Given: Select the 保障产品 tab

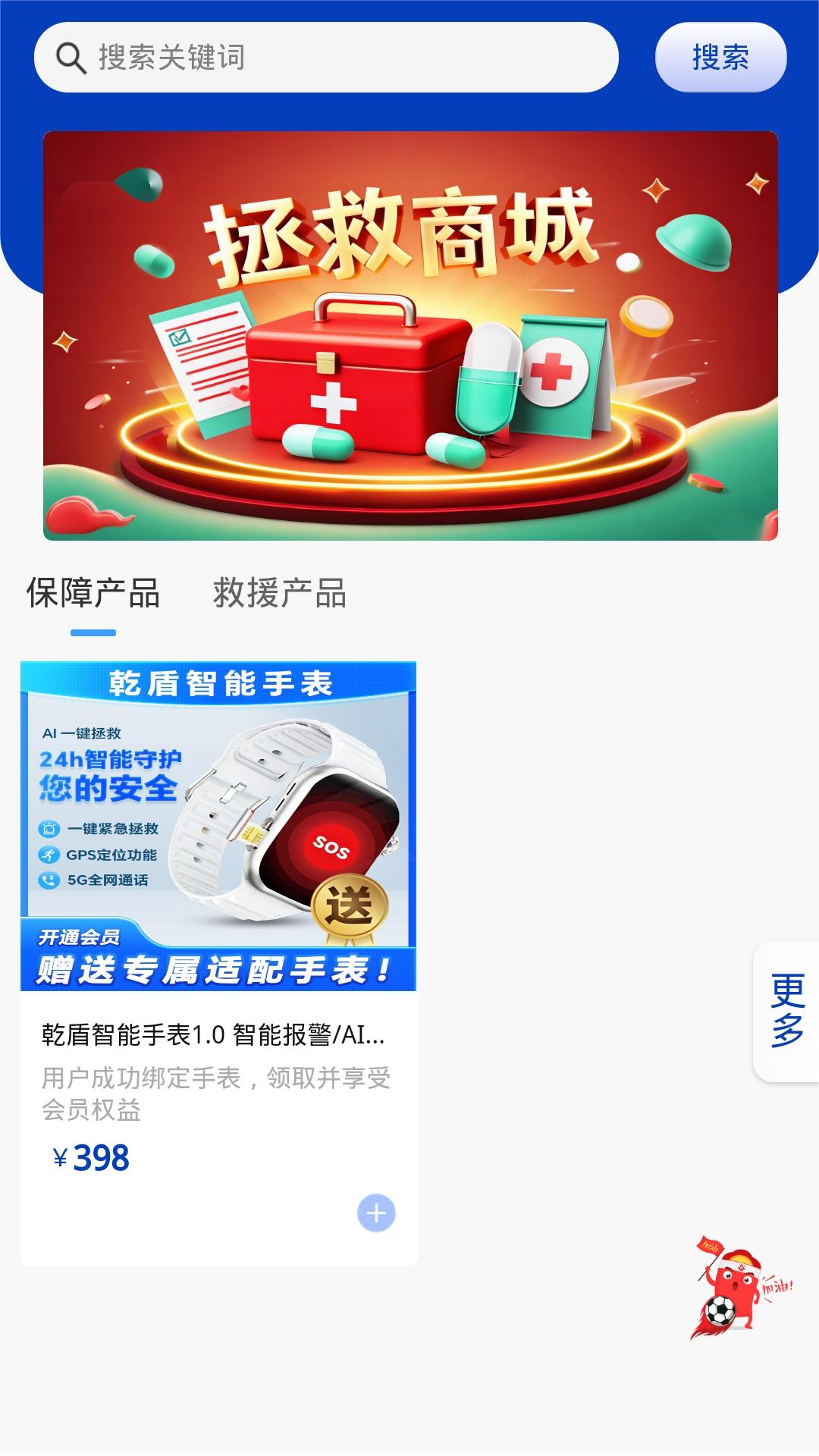Looking at the screenshot, I should pyautogui.click(x=93, y=596).
